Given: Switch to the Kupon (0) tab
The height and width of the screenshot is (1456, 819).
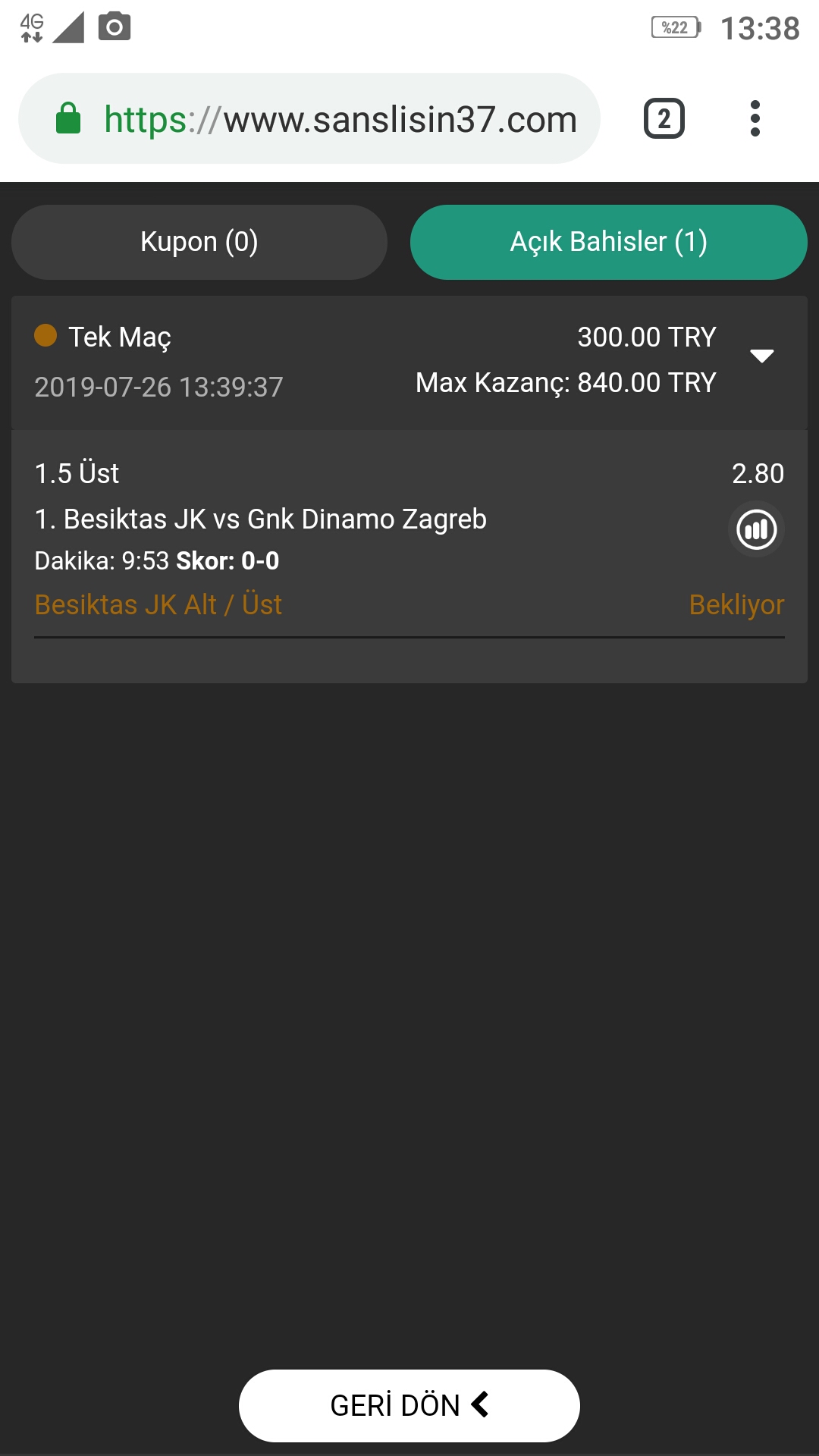Looking at the screenshot, I should click(199, 242).
